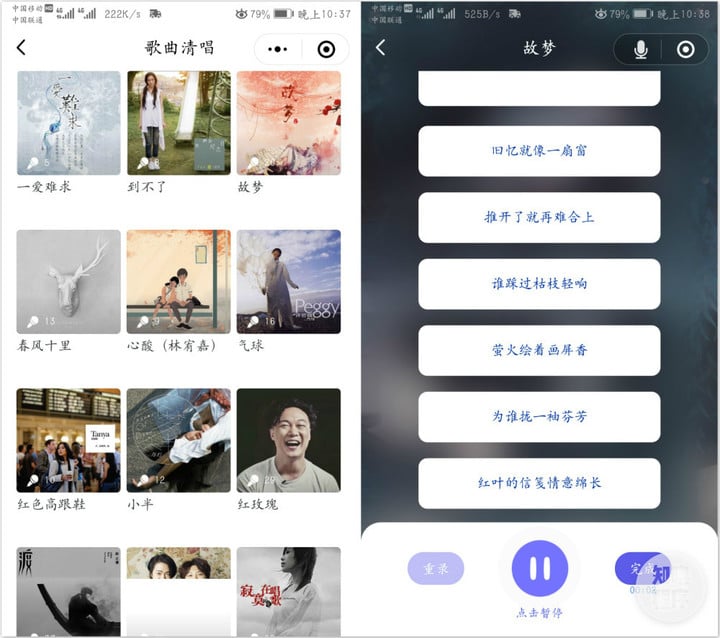Pause the recording
The height and width of the screenshot is (638, 720).
point(540,568)
